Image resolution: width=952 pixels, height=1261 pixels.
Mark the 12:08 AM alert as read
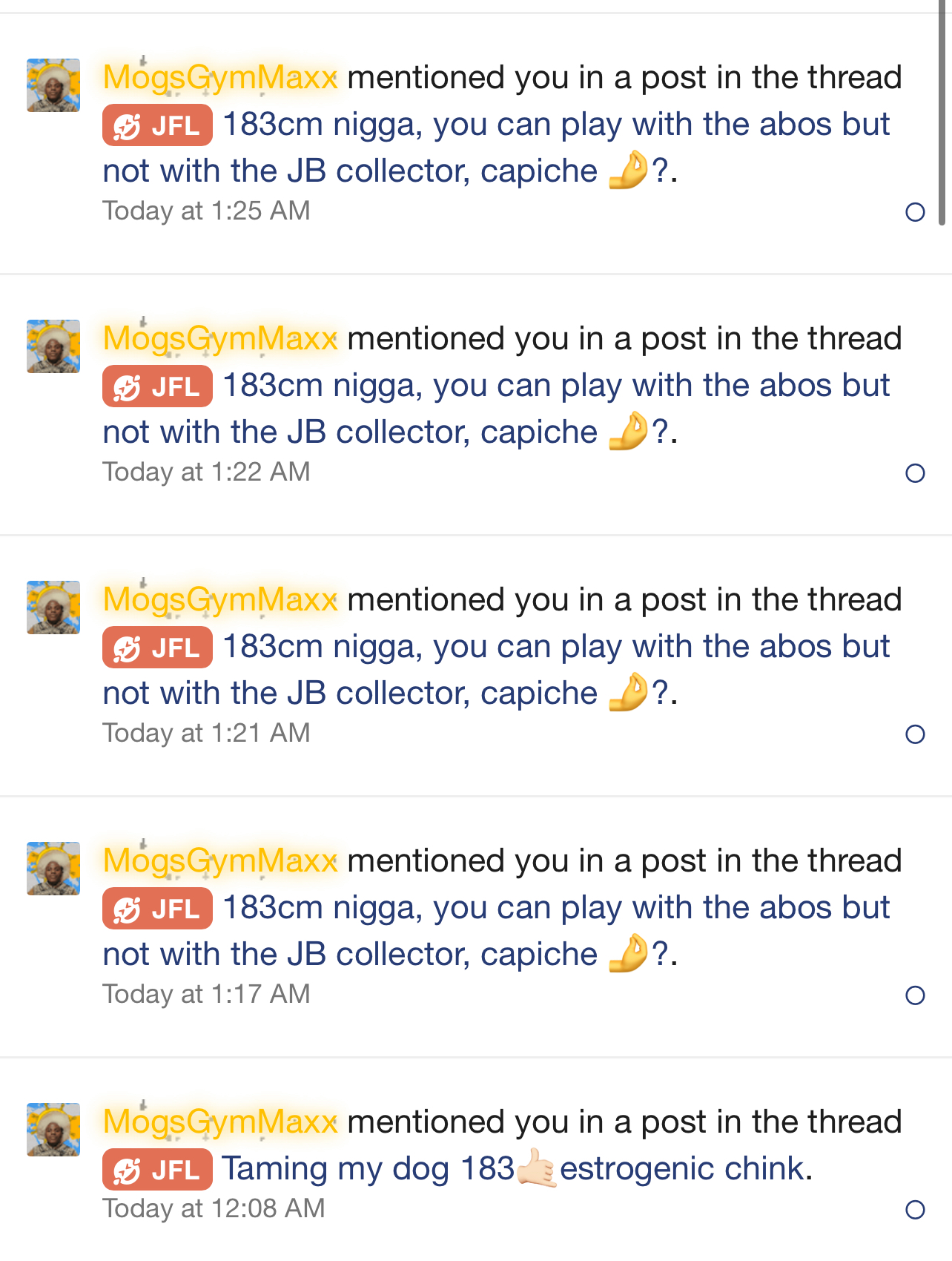[915, 1210]
